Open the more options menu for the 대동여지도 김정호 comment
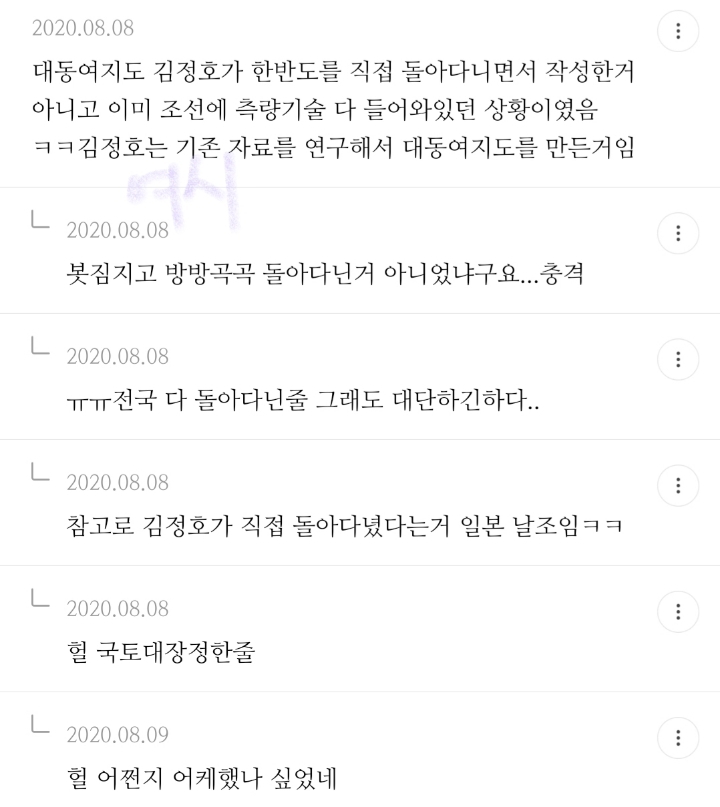Screen dimensions: 720x807 (679, 32)
